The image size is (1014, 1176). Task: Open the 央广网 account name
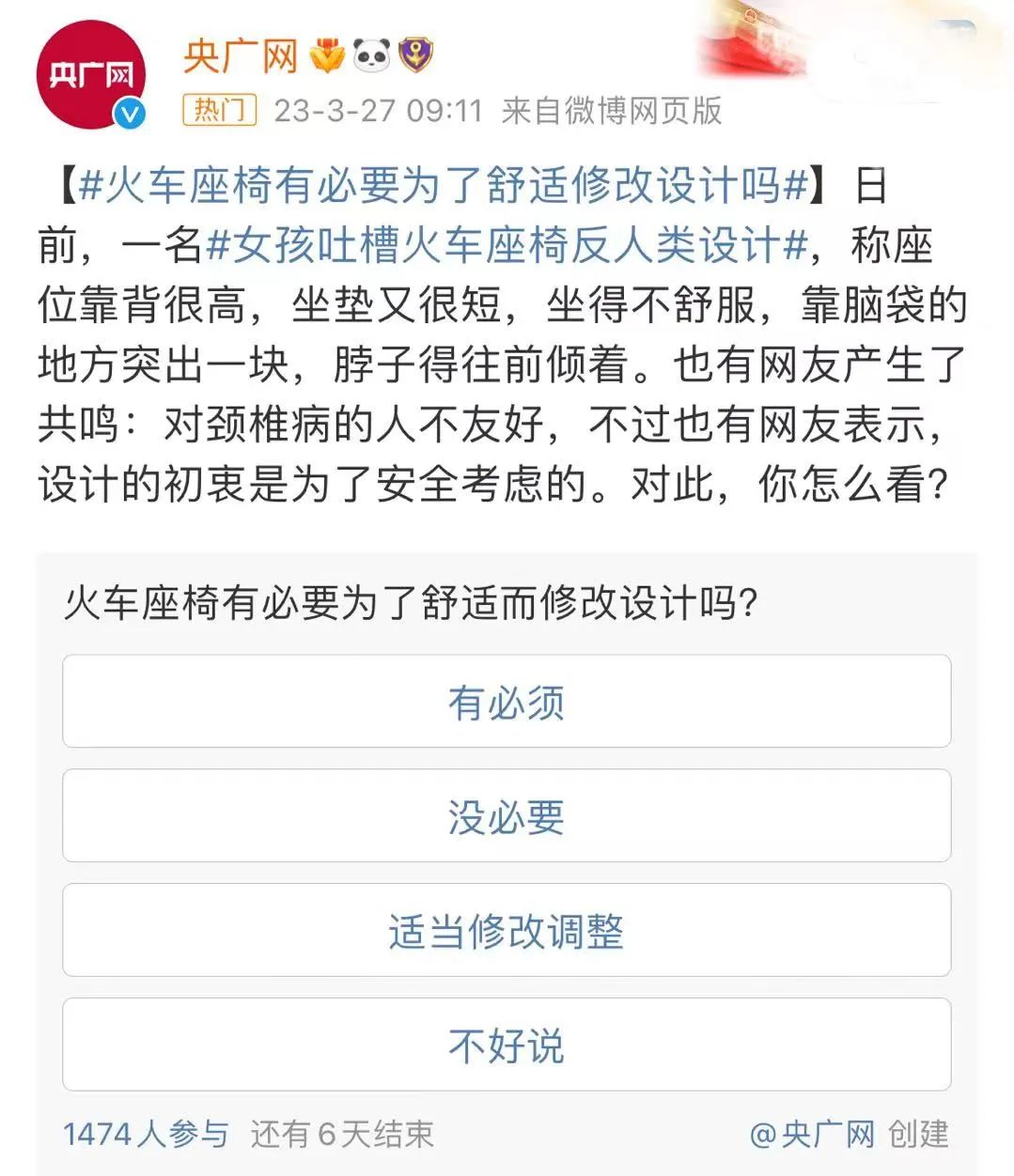coord(241,56)
